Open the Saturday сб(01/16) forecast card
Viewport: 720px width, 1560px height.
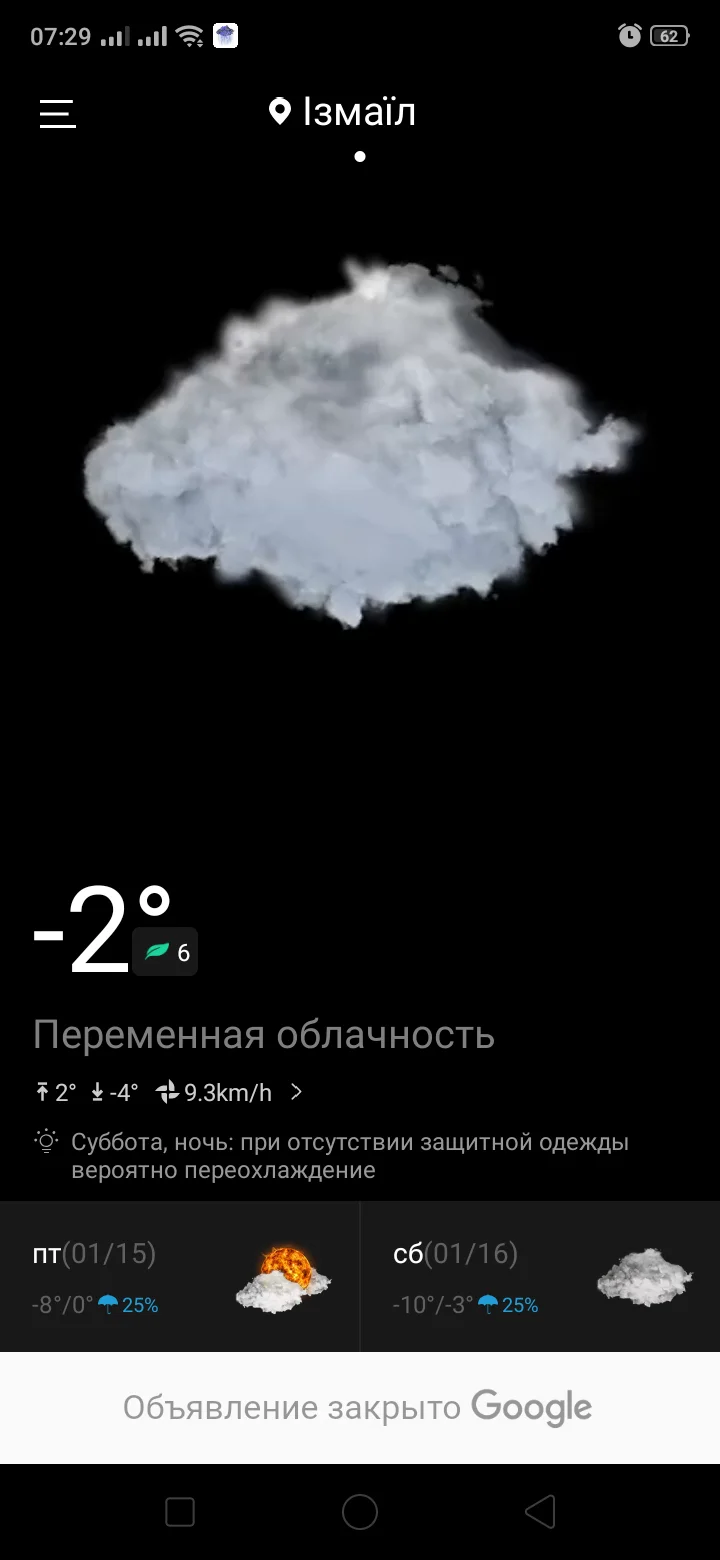point(540,1275)
